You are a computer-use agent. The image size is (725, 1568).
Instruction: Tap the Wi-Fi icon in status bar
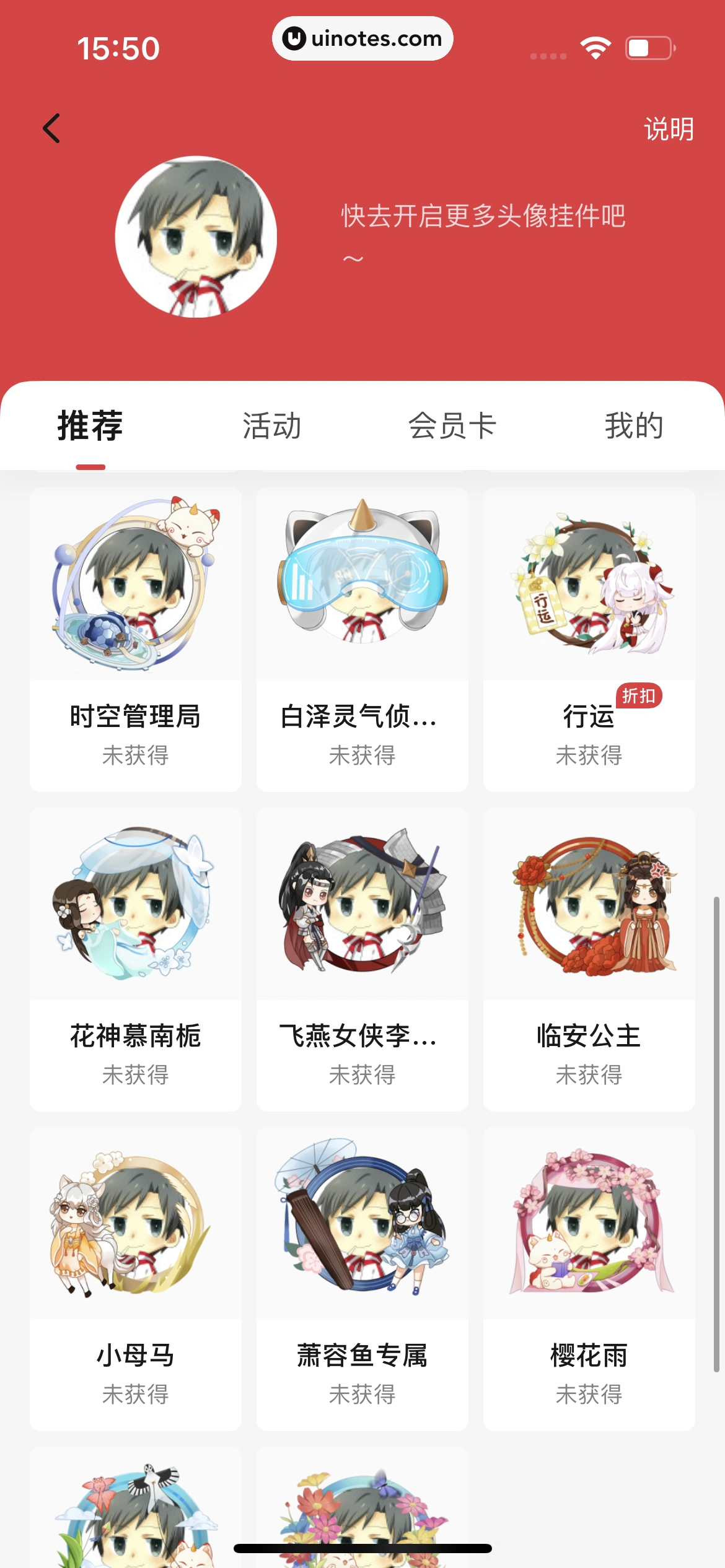click(x=594, y=48)
